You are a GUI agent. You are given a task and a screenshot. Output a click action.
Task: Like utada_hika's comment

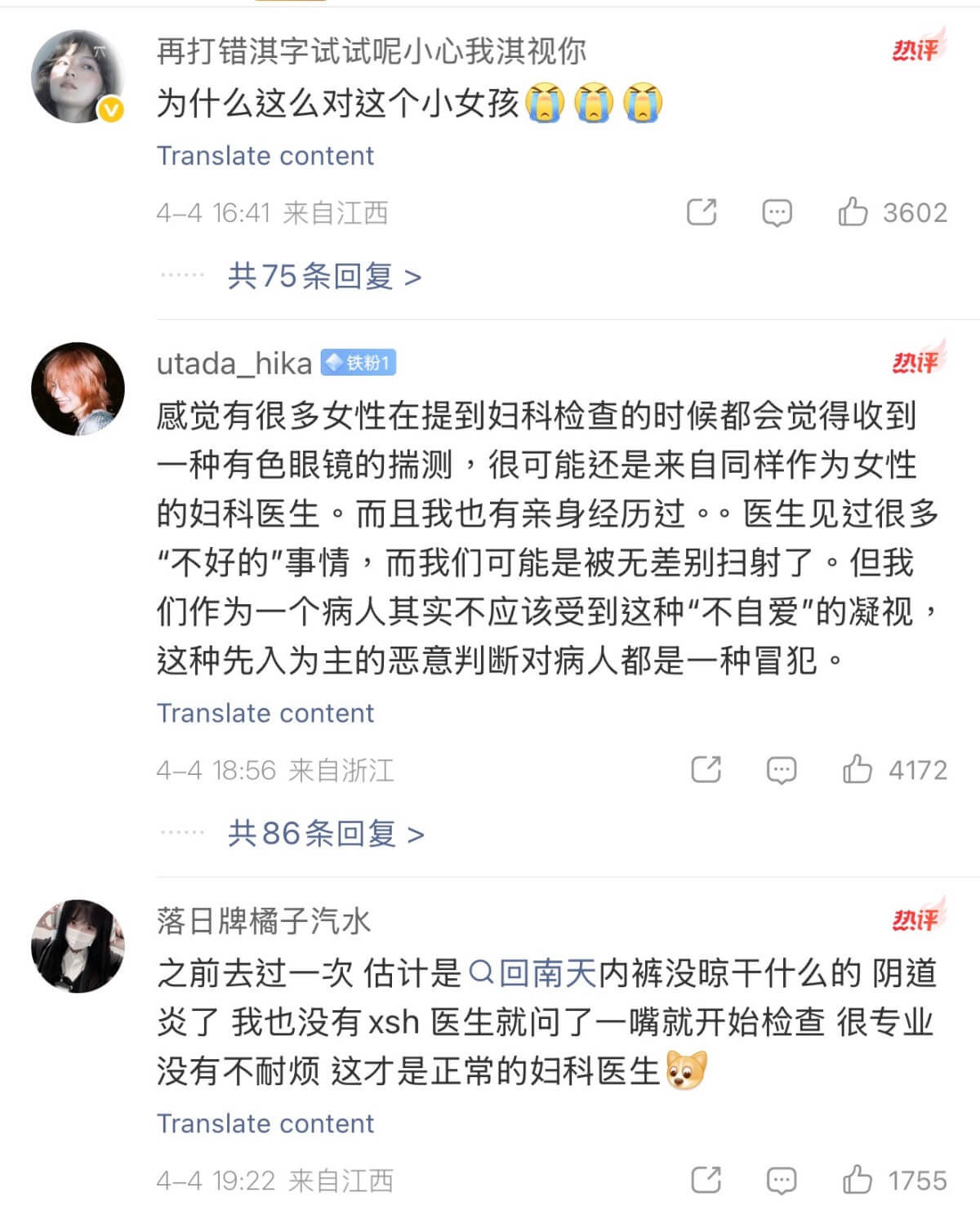857,769
